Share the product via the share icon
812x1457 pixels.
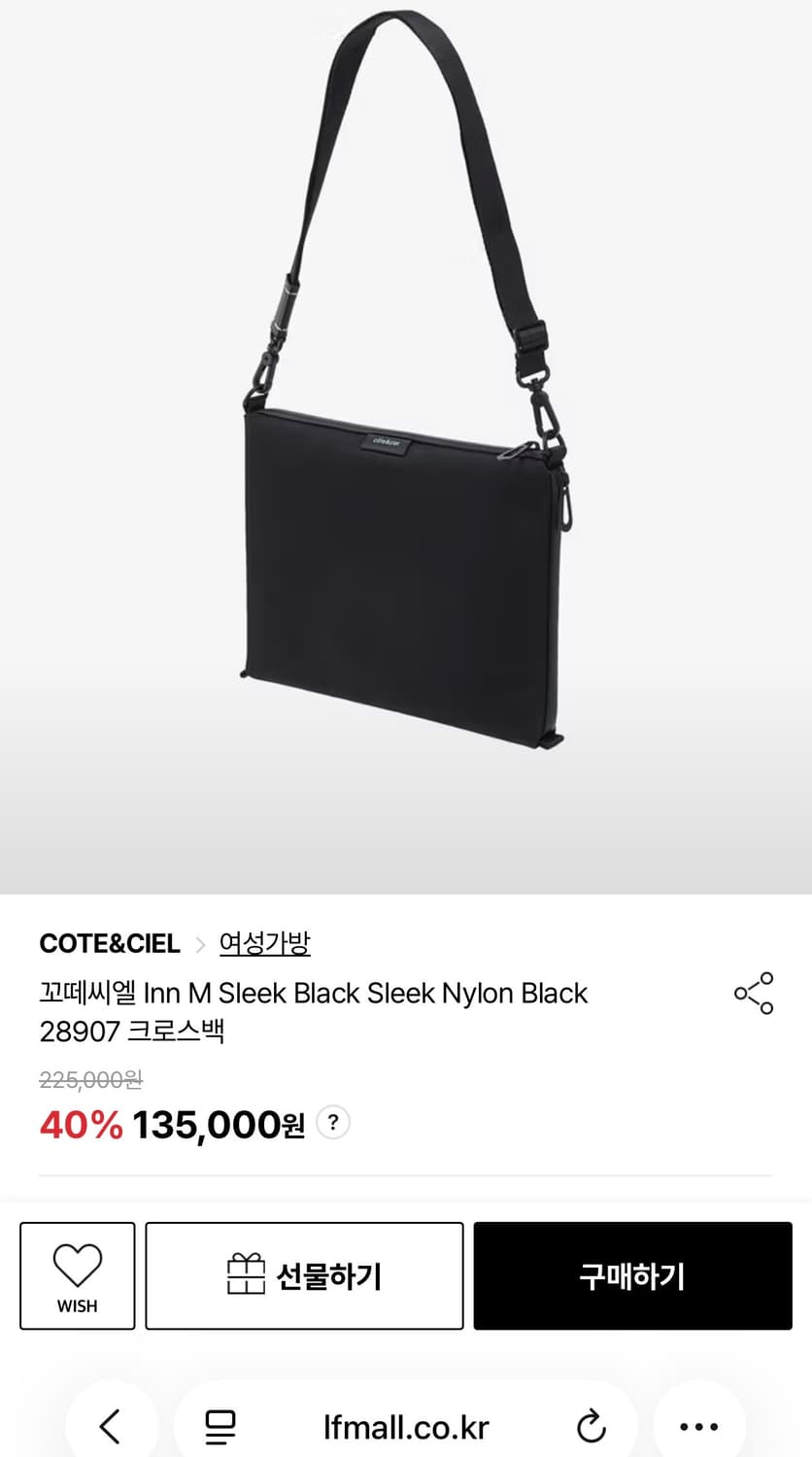(x=752, y=993)
